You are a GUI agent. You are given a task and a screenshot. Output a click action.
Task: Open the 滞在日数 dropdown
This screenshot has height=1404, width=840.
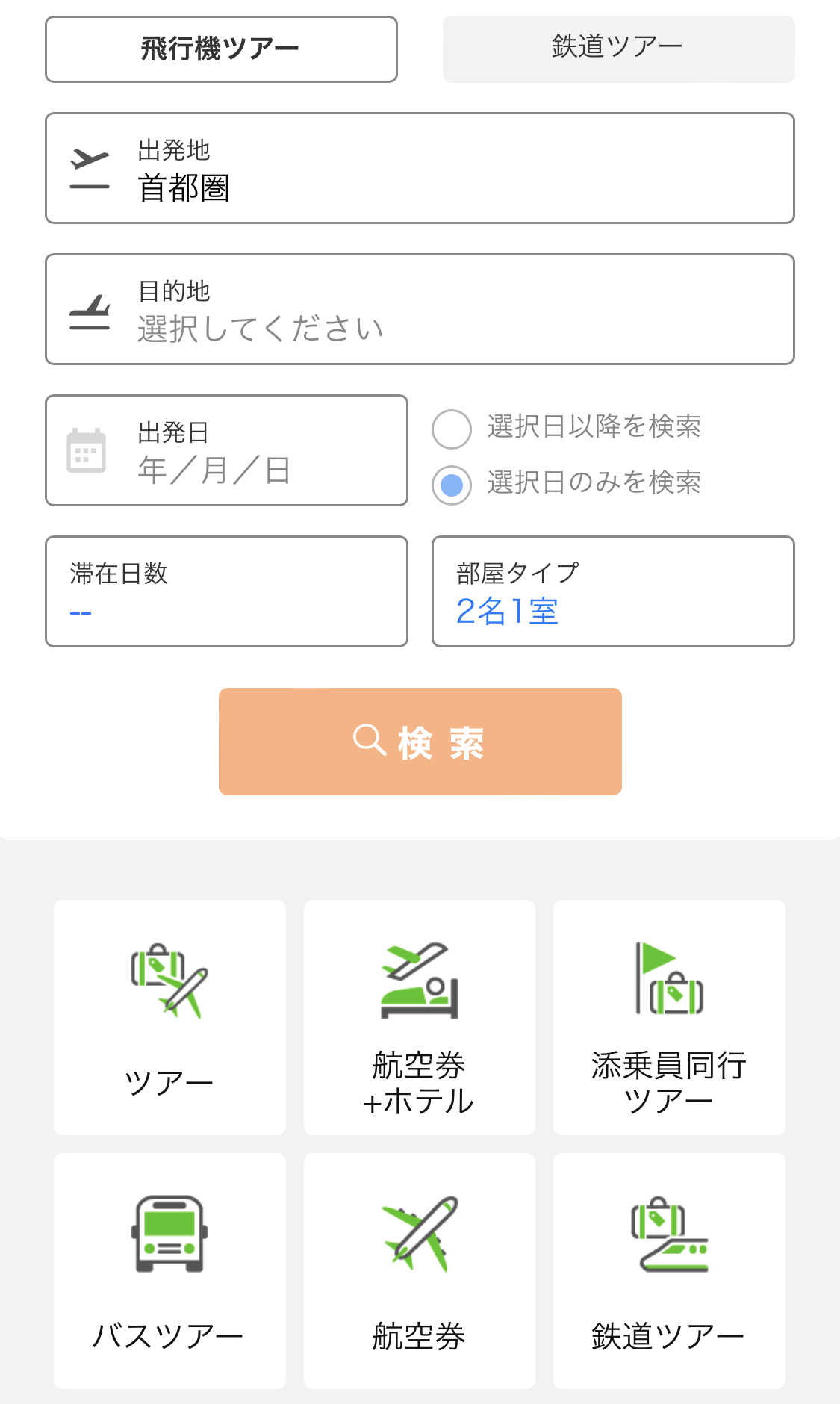pyautogui.click(x=226, y=591)
